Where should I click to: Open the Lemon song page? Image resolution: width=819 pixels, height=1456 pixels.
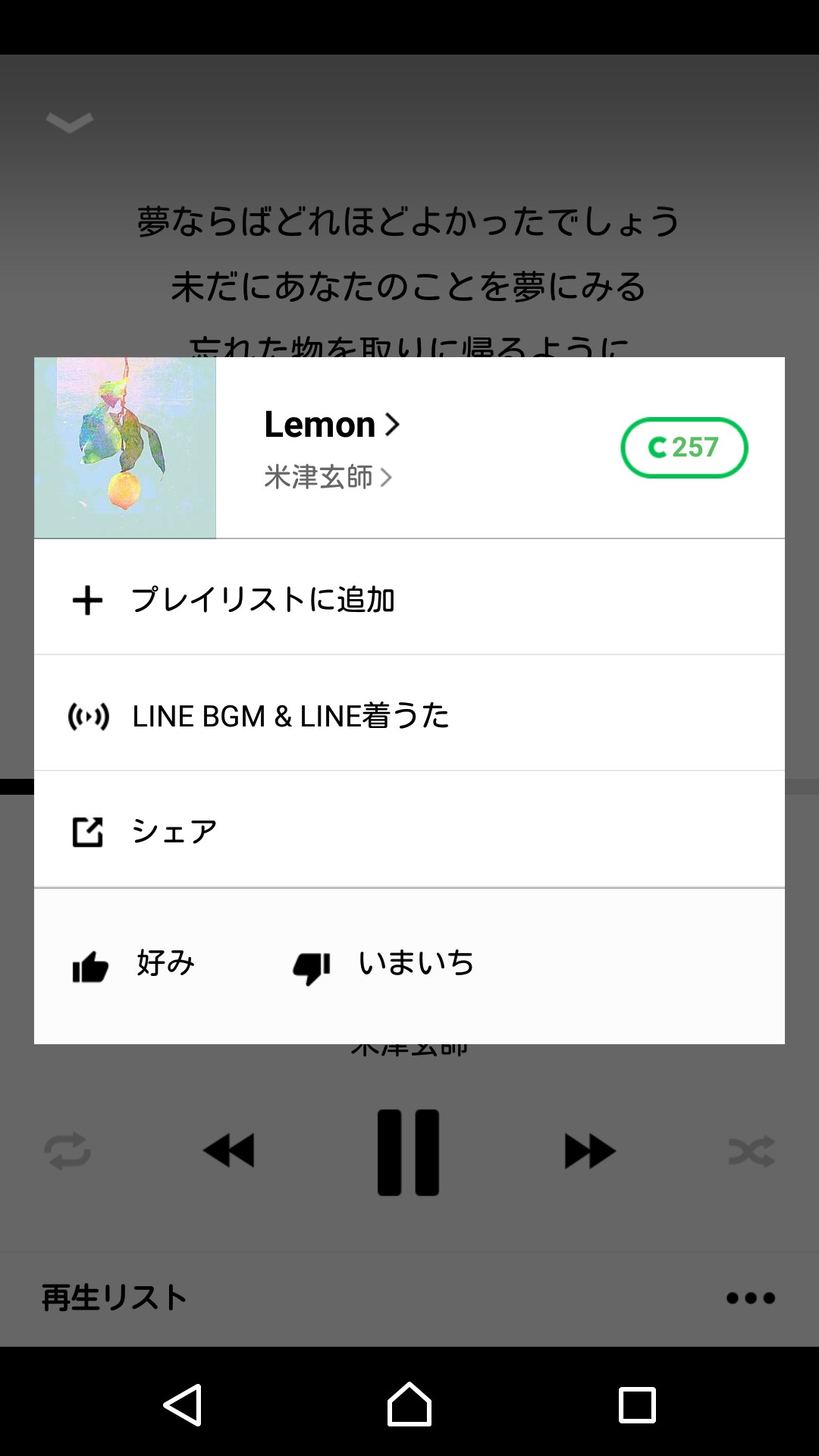(x=331, y=425)
